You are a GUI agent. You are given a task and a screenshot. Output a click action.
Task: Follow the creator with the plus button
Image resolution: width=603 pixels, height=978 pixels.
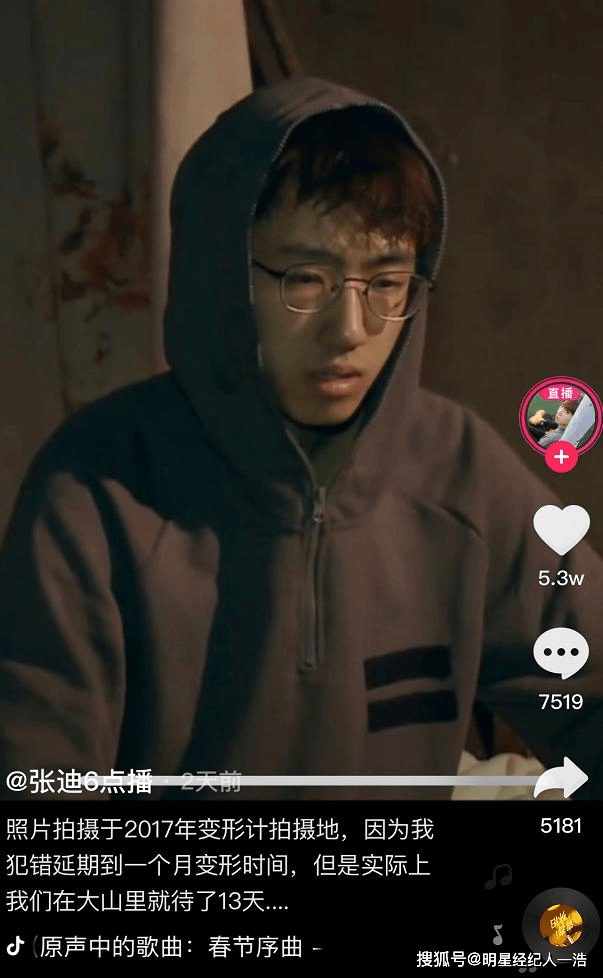coord(561,457)
